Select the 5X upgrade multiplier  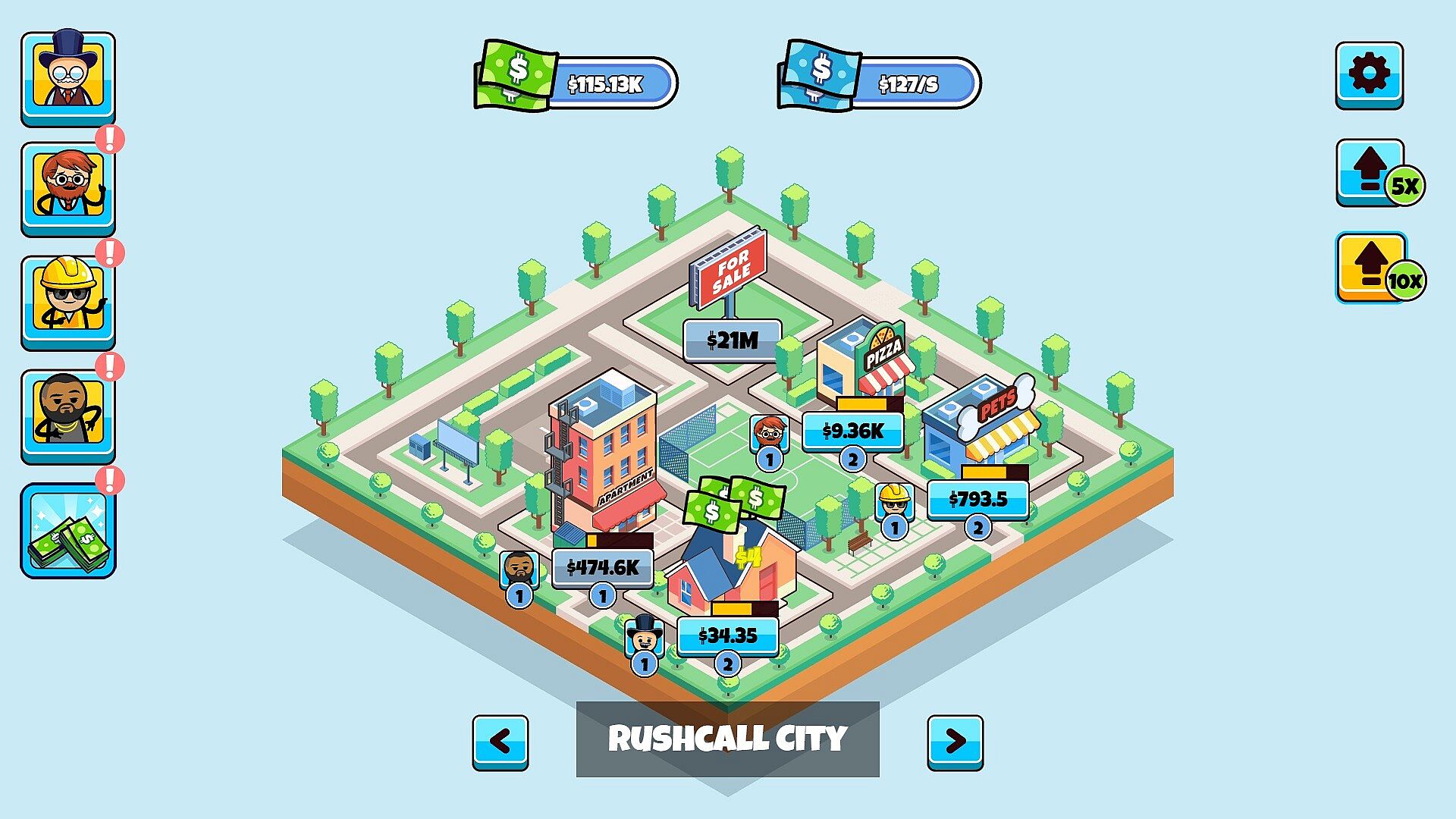[1371, 172]
